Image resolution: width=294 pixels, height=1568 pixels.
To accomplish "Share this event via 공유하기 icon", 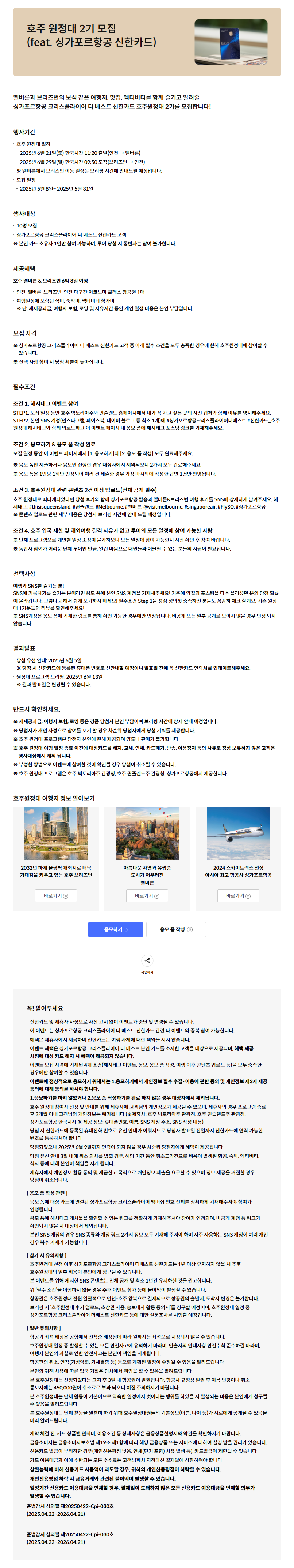I will pos(147,961).
